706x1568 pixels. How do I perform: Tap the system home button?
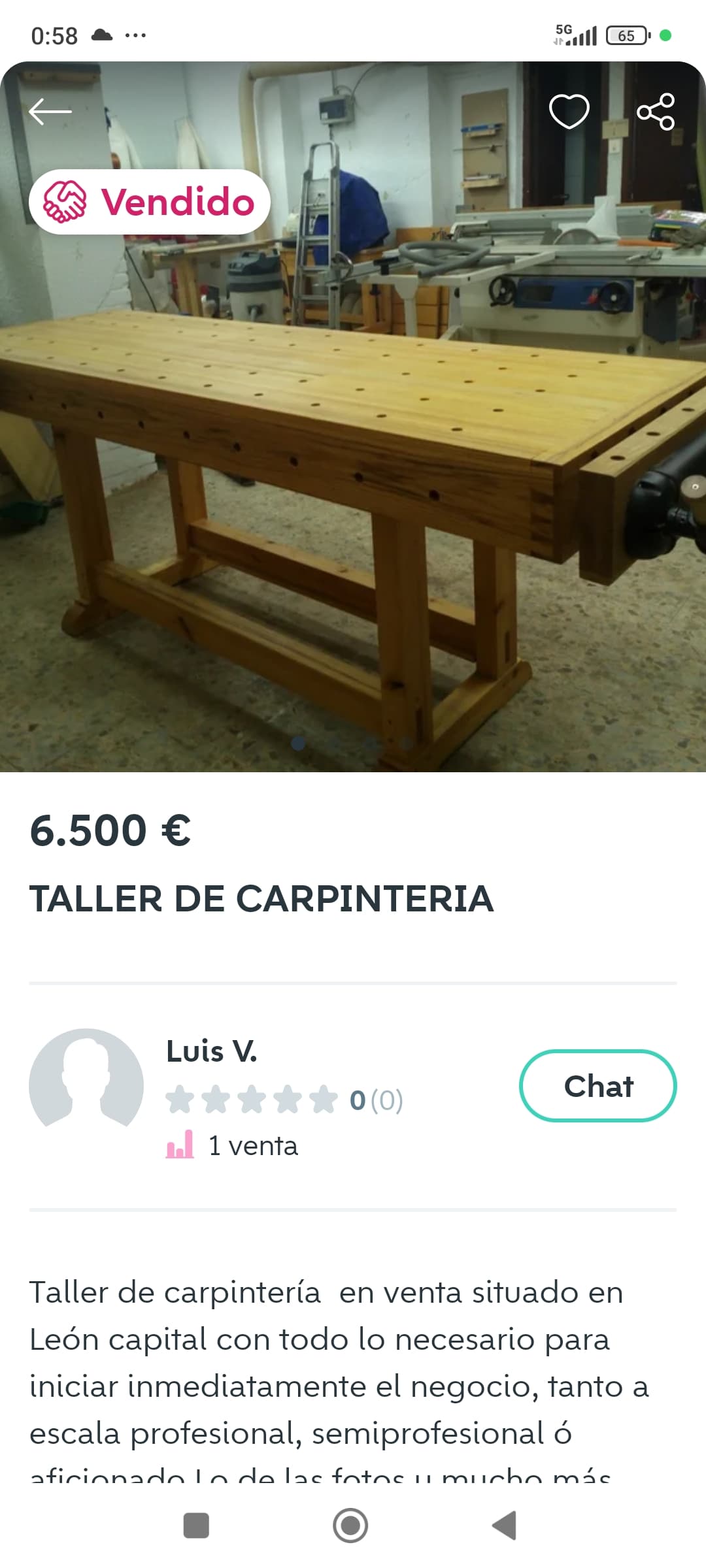point(350,1526)
